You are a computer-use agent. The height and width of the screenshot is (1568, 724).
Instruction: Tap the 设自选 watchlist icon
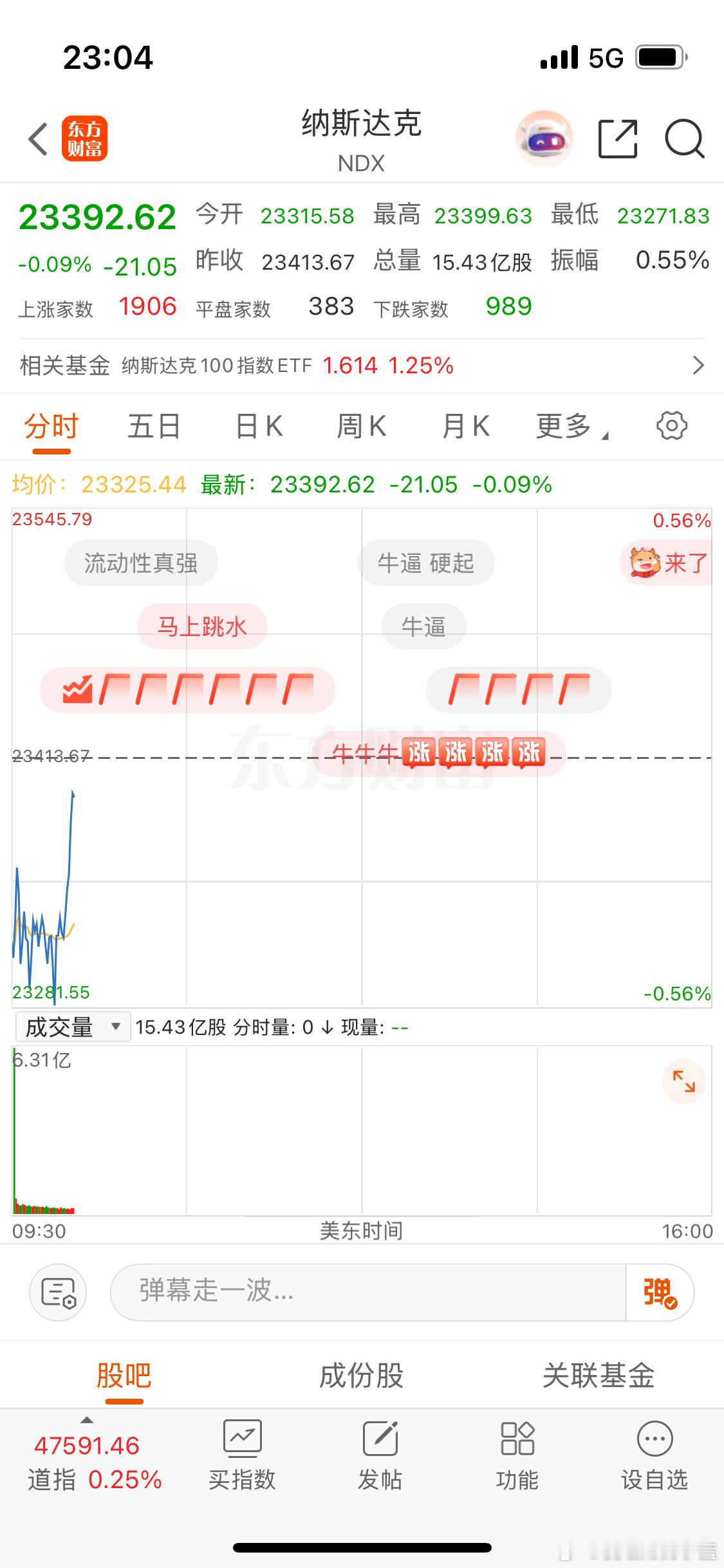pyautogui.click(x=654, y=1450)
